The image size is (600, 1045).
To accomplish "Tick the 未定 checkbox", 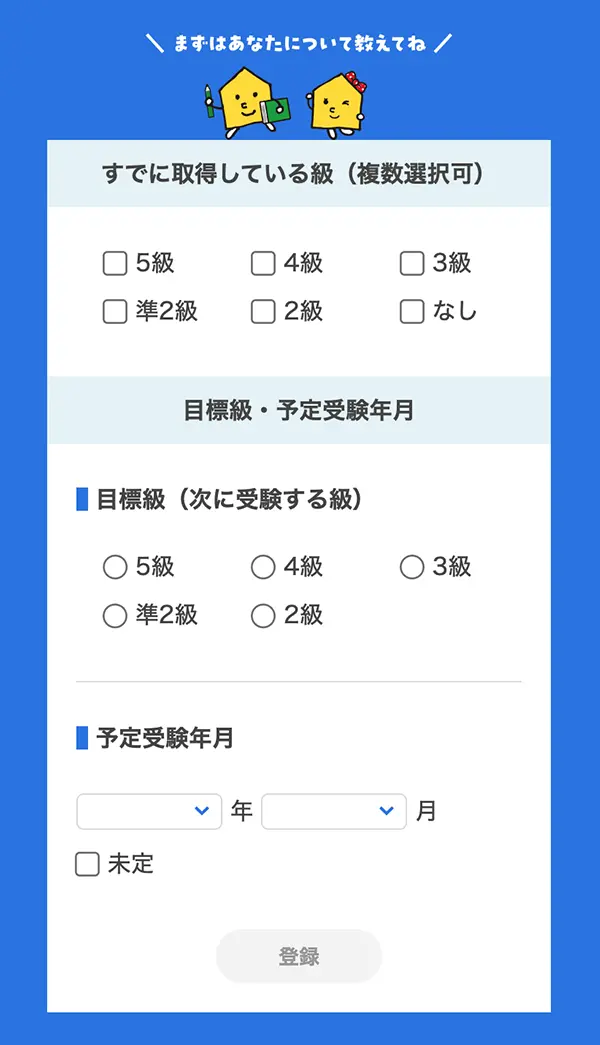I will tap(87, 864).
